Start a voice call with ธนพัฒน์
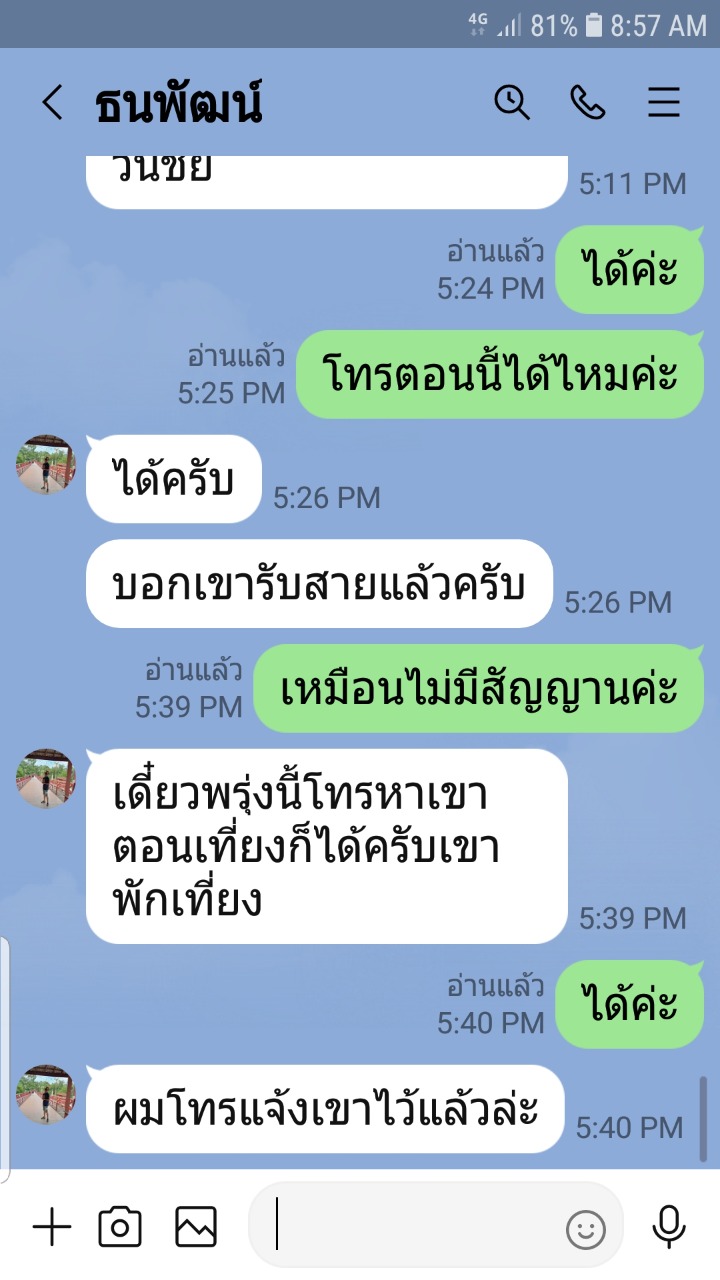The width and height of the screenshot is (720, 1280). tap(588, 102)
